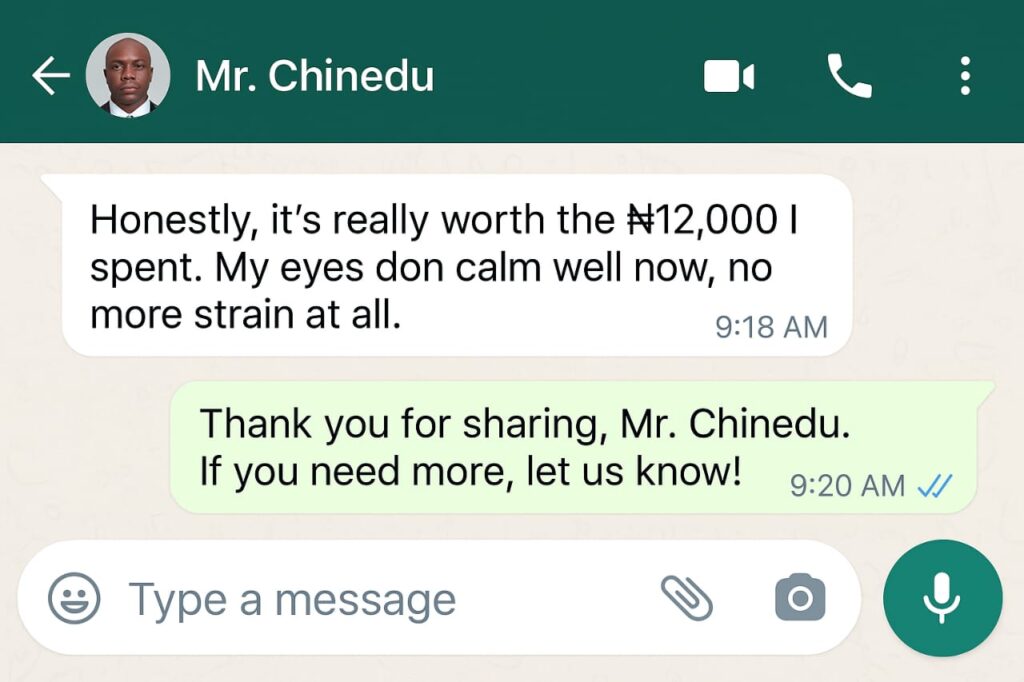Open Mr. Chinedu's profile photo
Image resolution: width=1024 pixels, height=682 pixels.
click(x=128, y=76)
